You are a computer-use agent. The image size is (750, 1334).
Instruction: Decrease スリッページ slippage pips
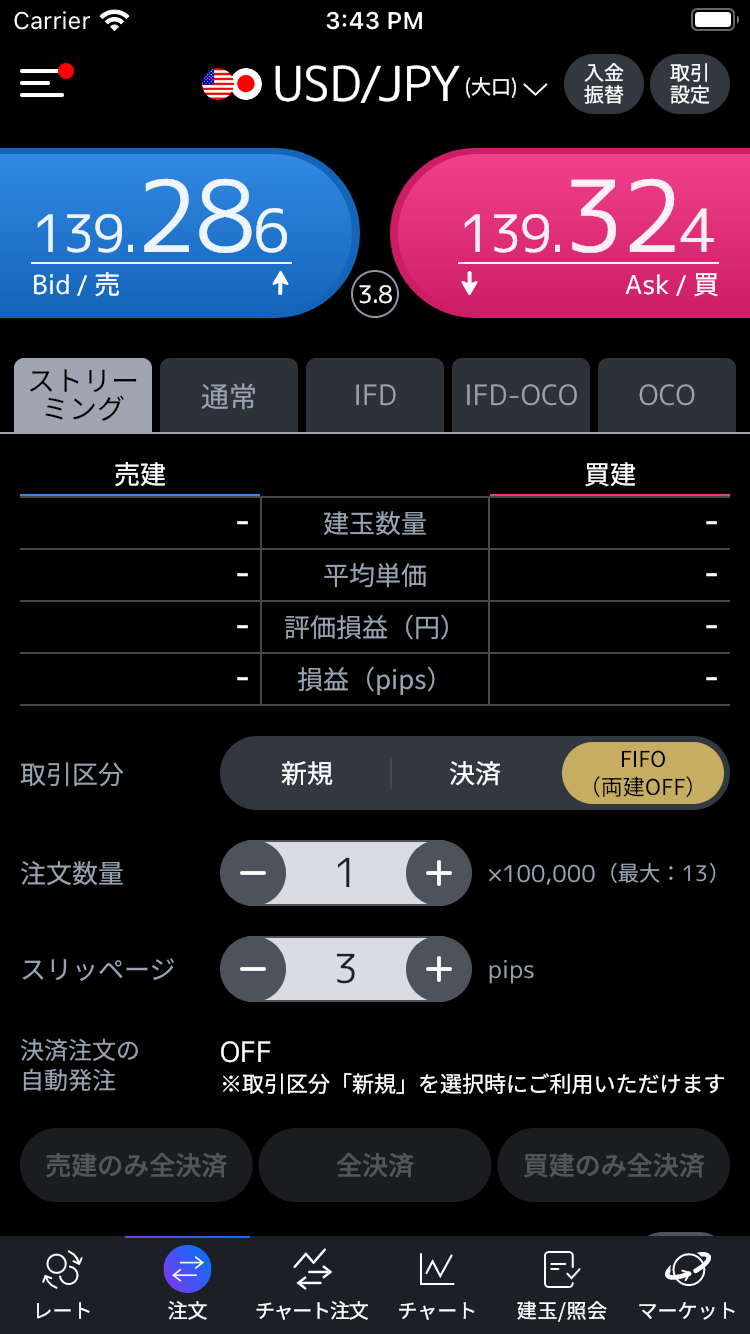(254, 969)
